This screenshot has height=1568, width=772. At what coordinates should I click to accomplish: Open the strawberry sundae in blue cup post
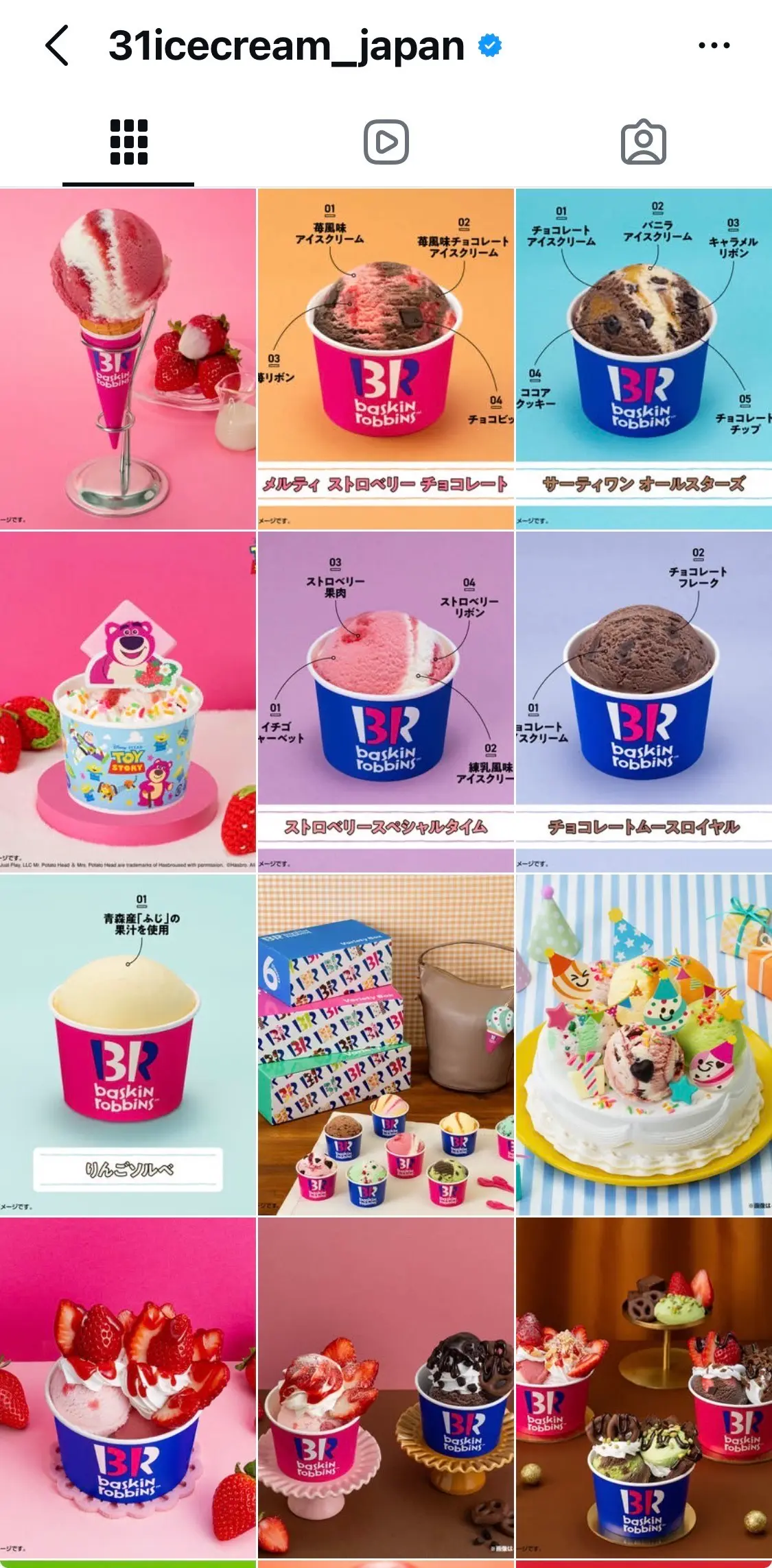coord(128,1388)
